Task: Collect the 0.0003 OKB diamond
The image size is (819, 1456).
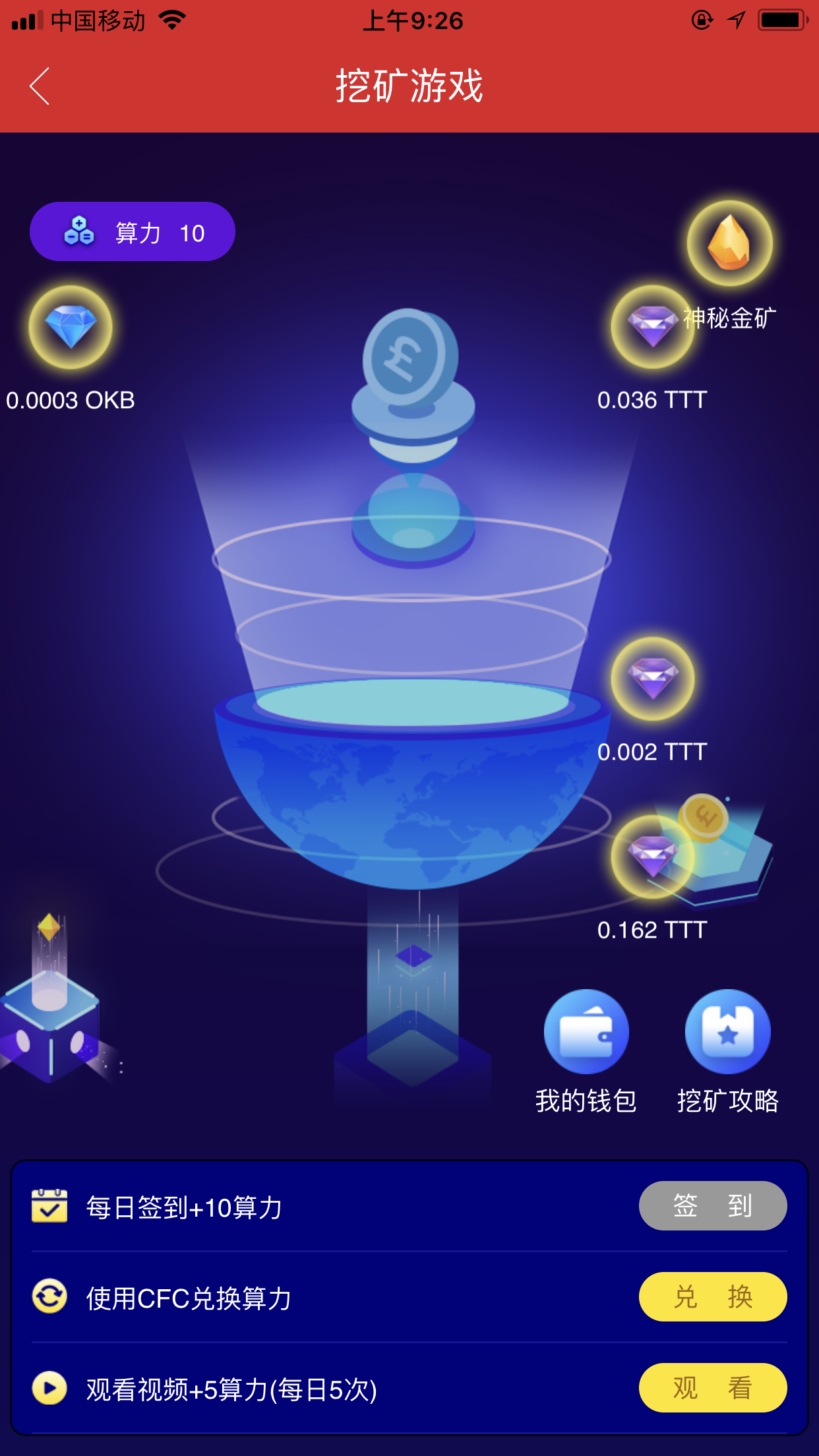Action: tap(71, 328)
